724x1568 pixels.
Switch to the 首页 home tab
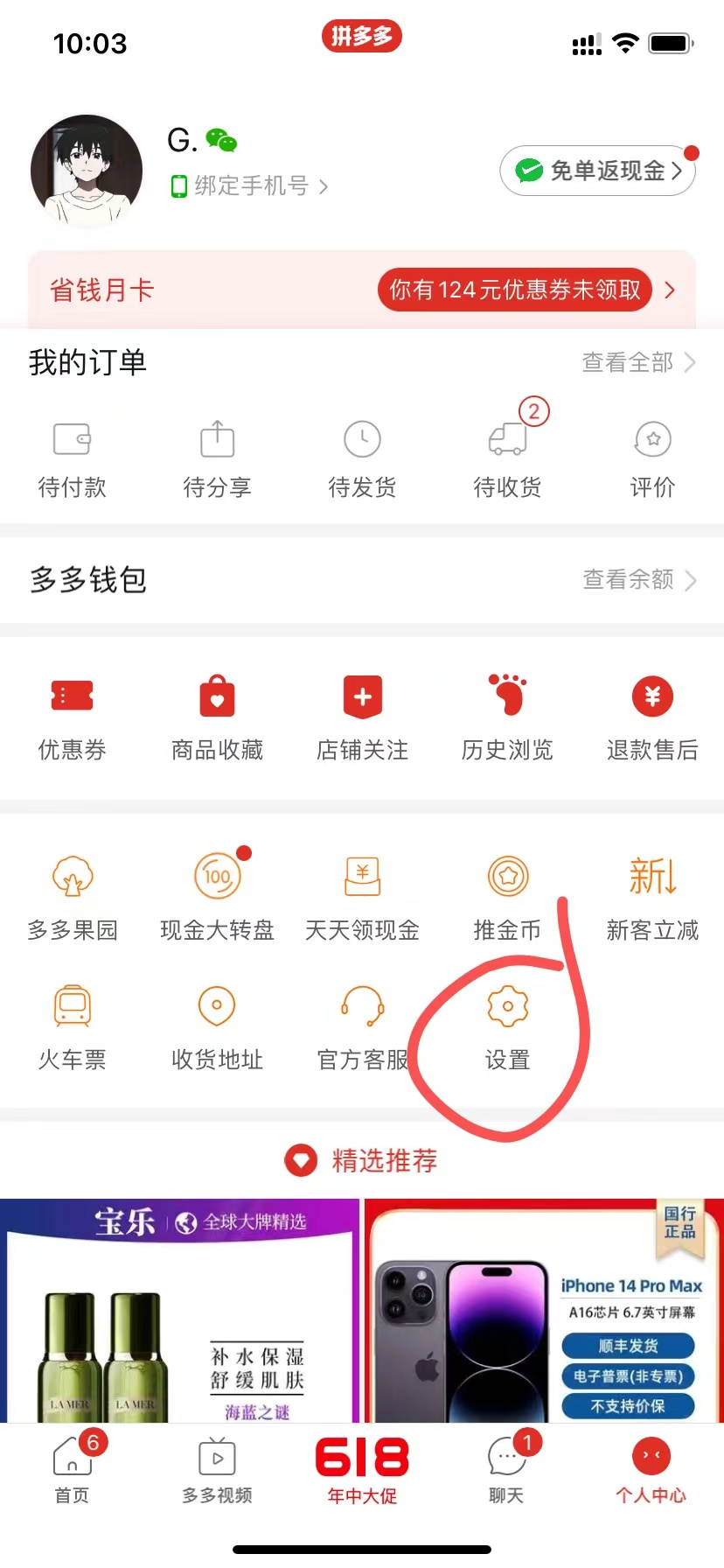click(71, 1470)
